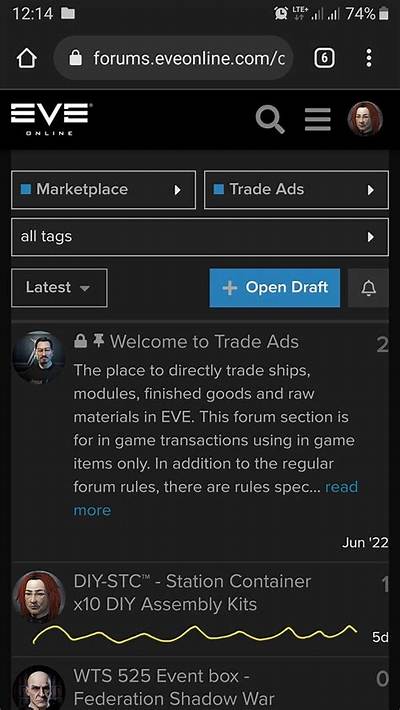Open the all tags filter

tap(200, 237)
